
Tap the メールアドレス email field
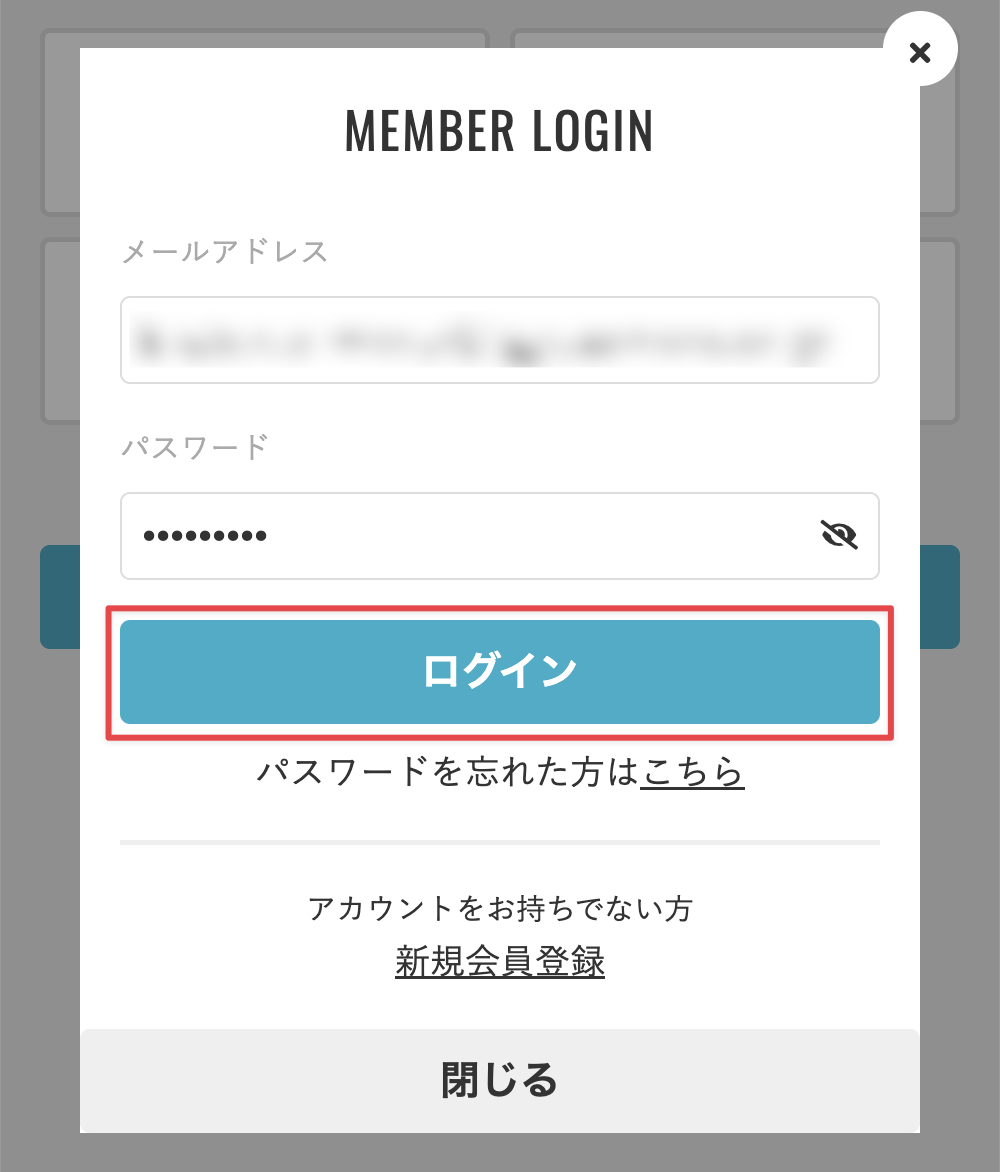pyautogui.click(x=499, y=340)
